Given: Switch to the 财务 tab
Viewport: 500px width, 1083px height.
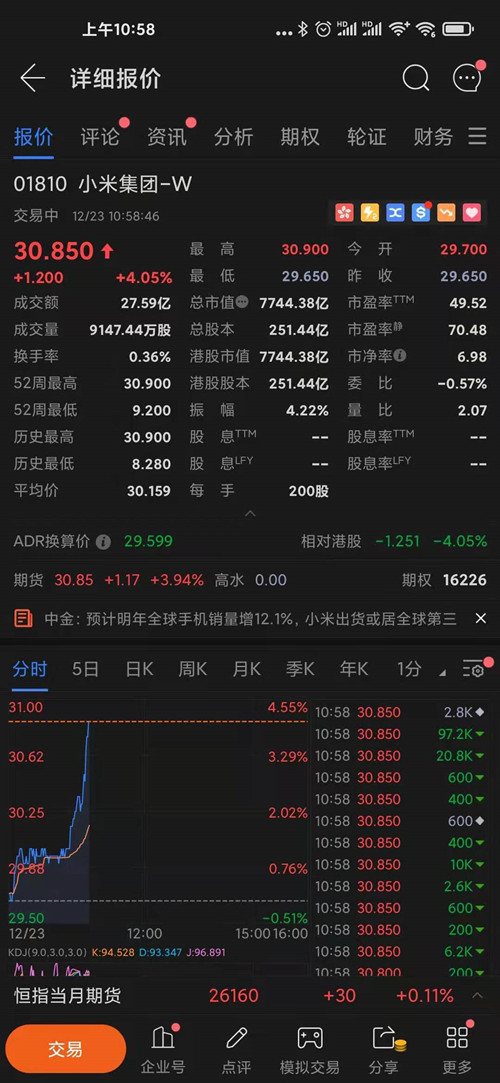Looking at the screenshot, I should pyautogui.click(x=433, y=137).
